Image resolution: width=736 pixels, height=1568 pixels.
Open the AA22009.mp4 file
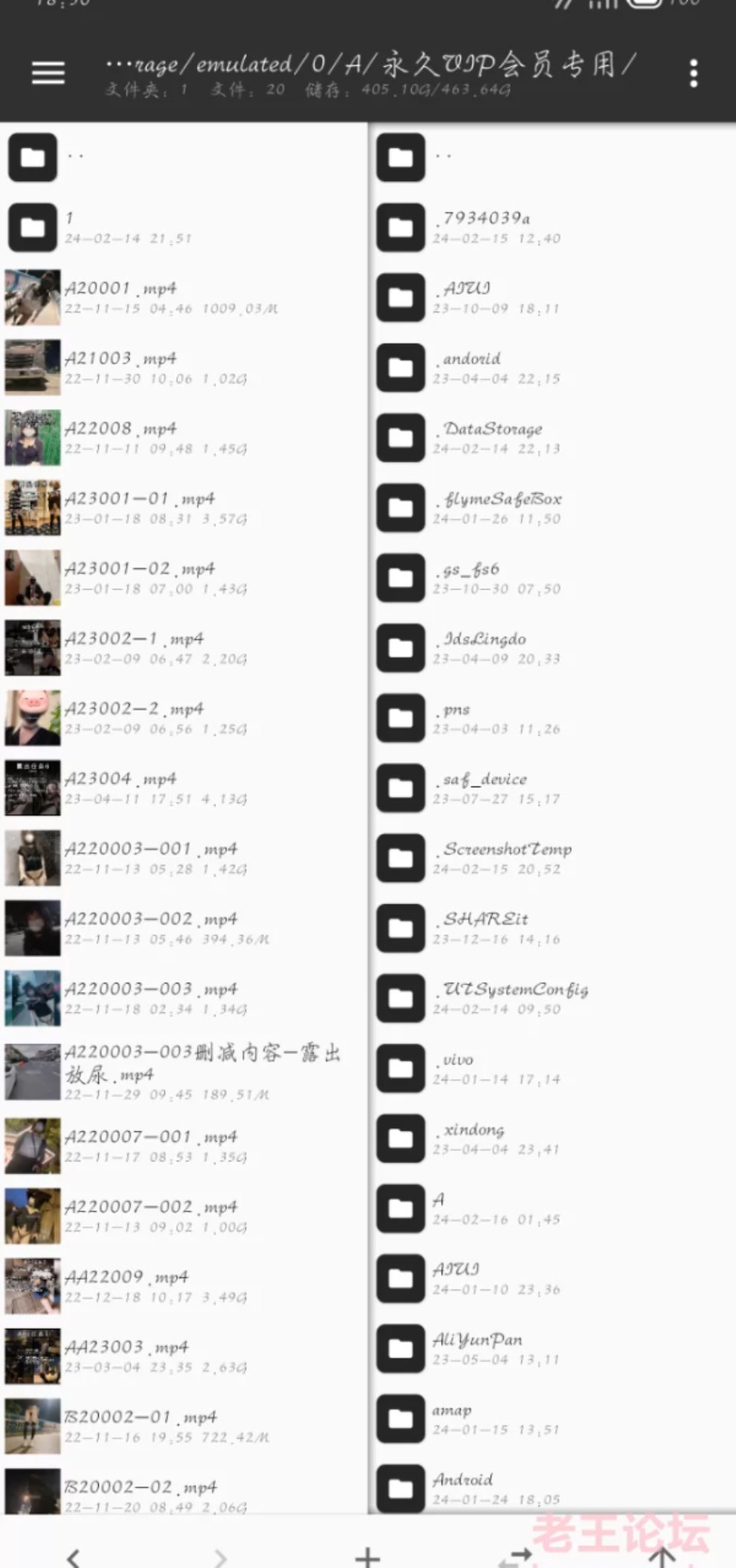[x=184, y=1286]
